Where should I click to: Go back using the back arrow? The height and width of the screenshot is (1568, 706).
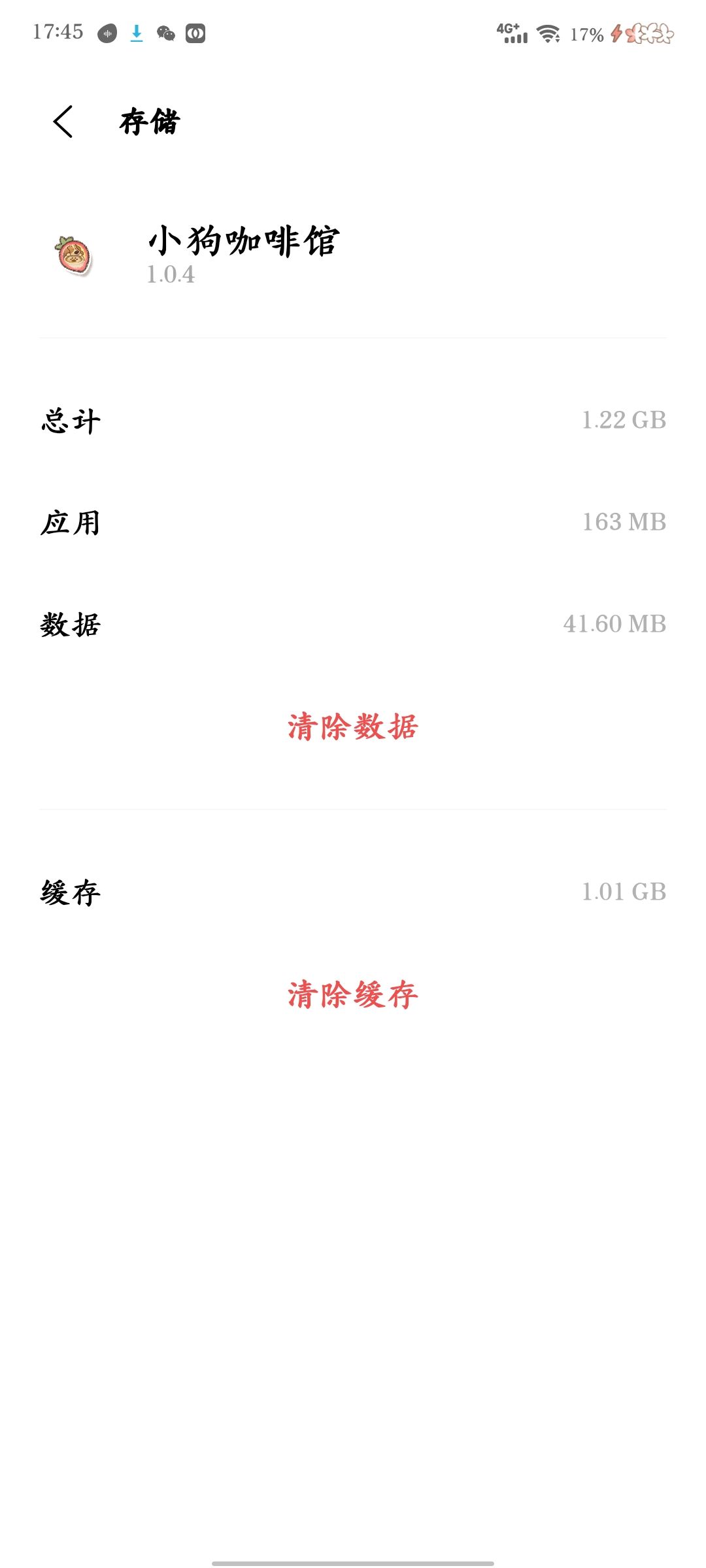pos(64,122)
